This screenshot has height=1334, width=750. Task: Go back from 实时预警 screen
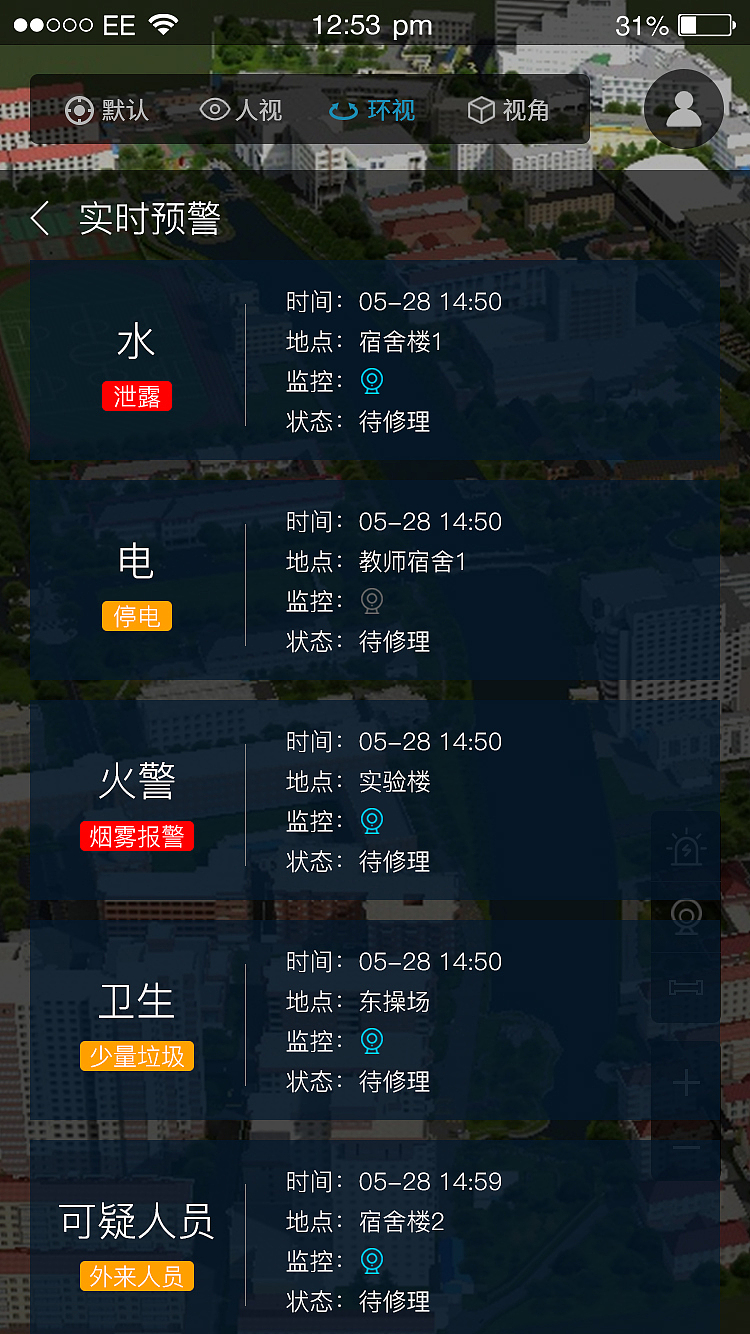(x=40, y=219)
